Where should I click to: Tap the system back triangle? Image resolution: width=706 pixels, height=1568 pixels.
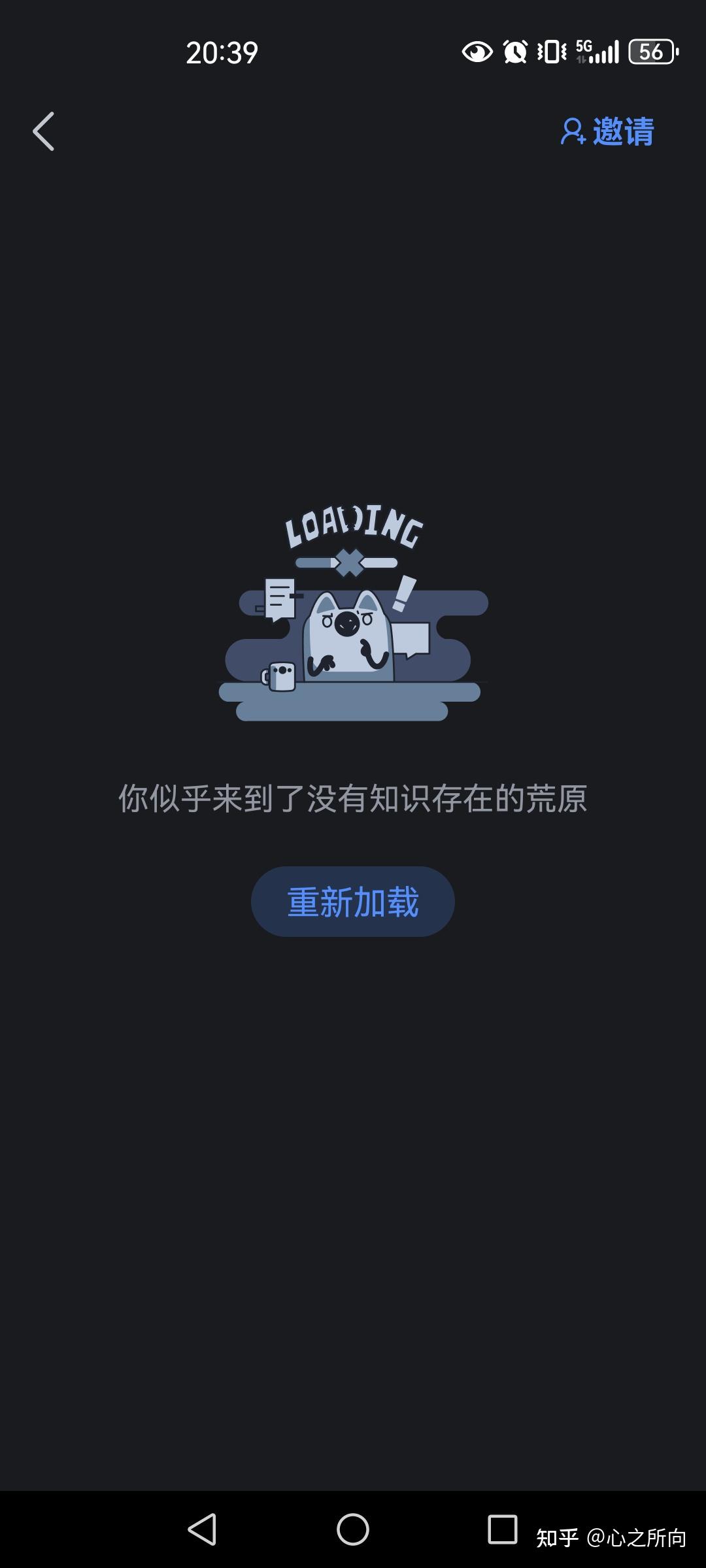(x=202, y=1529)
